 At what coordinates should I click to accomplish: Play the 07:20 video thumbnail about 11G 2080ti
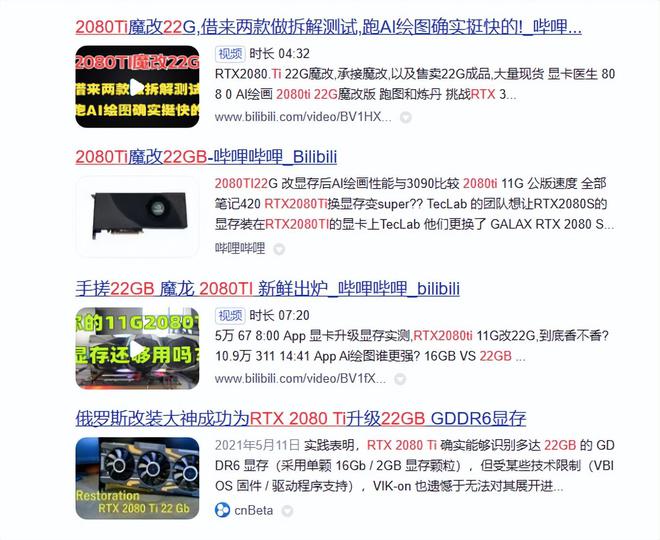tap(139, 347)
